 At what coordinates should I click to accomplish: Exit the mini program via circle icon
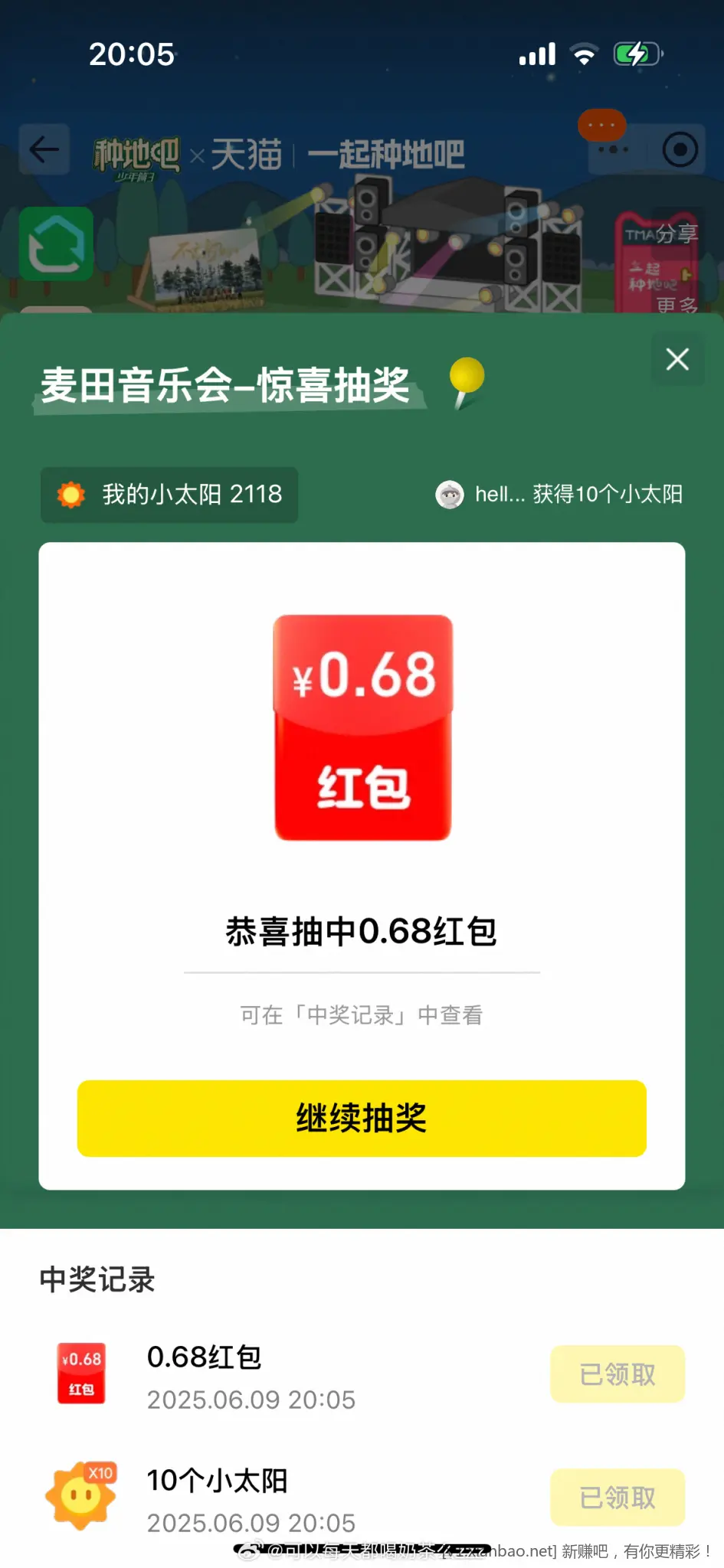click(680, 149)
